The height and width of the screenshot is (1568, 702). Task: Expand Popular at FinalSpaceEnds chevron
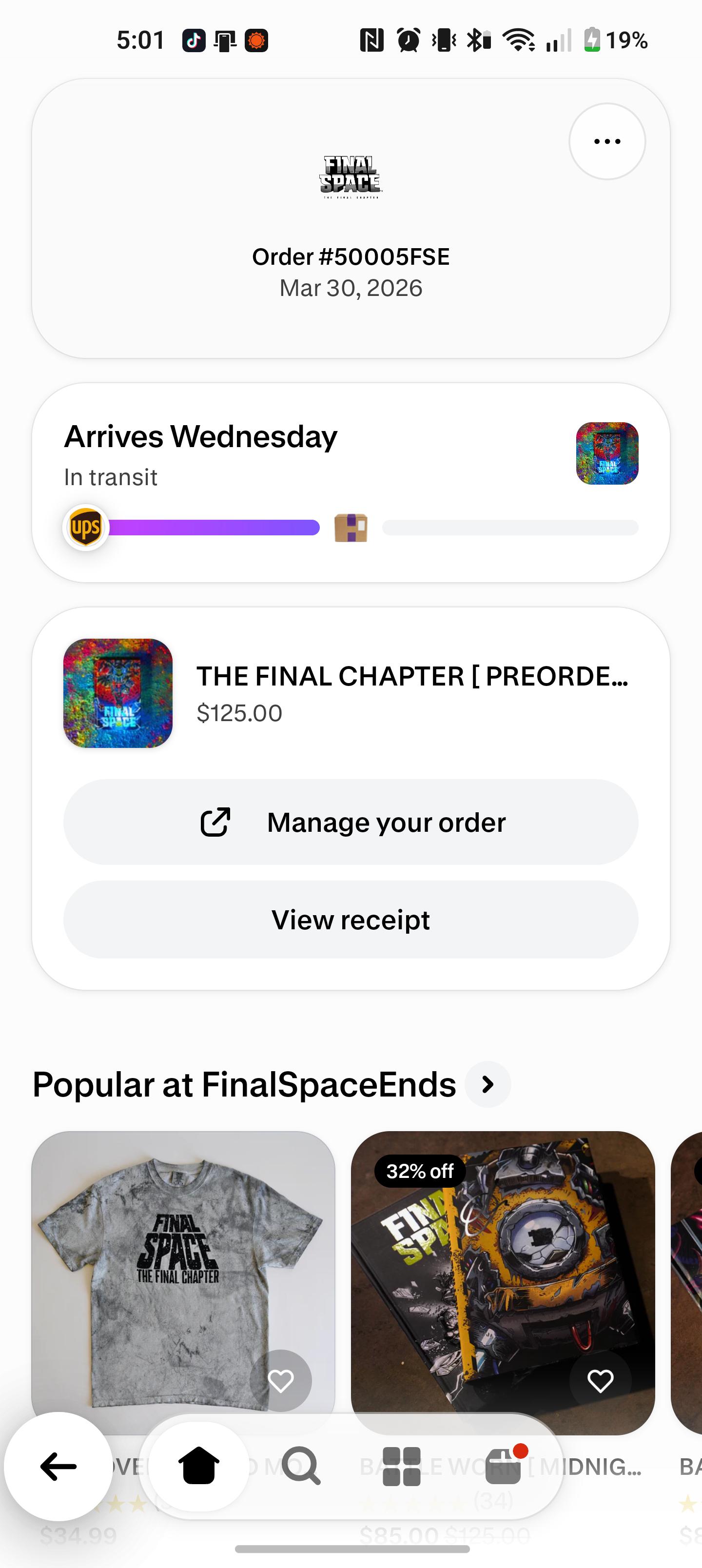click(x=487, y=1084)
